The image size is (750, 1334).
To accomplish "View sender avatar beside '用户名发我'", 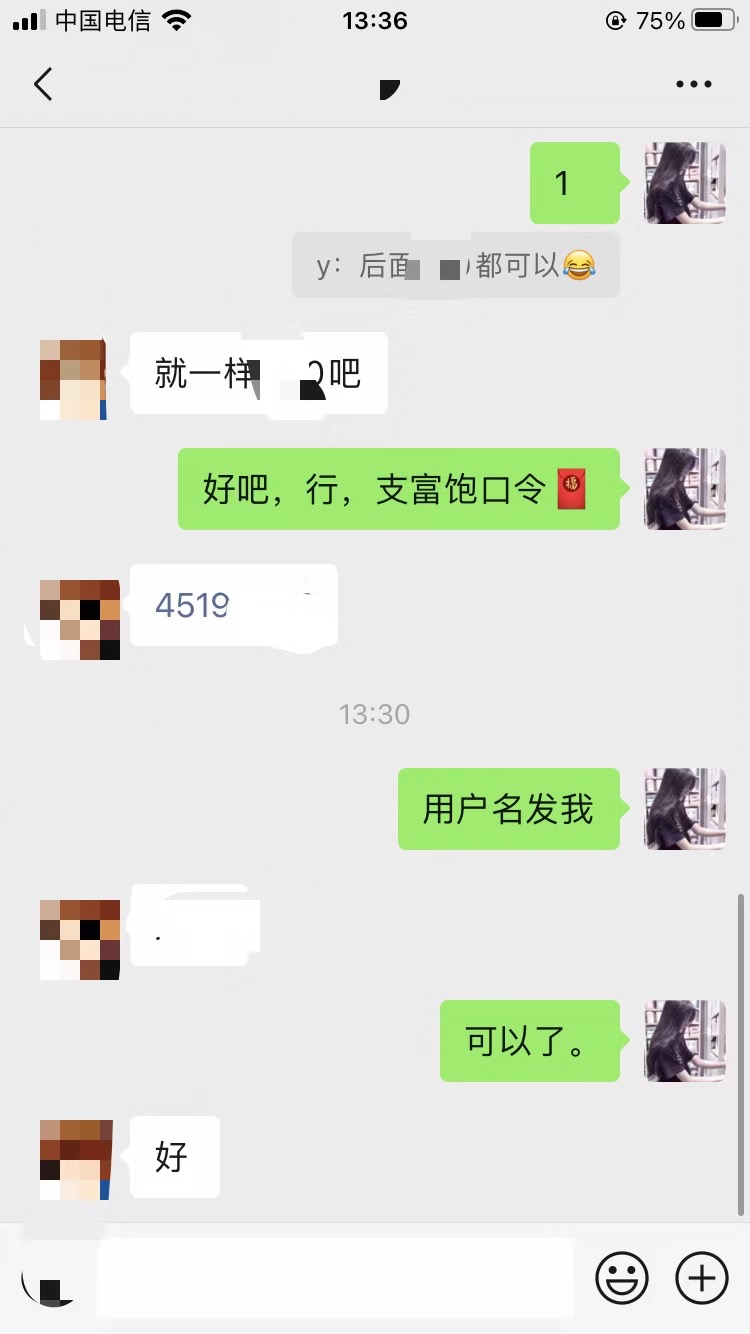I will pyautogui.click(x=685, y=809).
